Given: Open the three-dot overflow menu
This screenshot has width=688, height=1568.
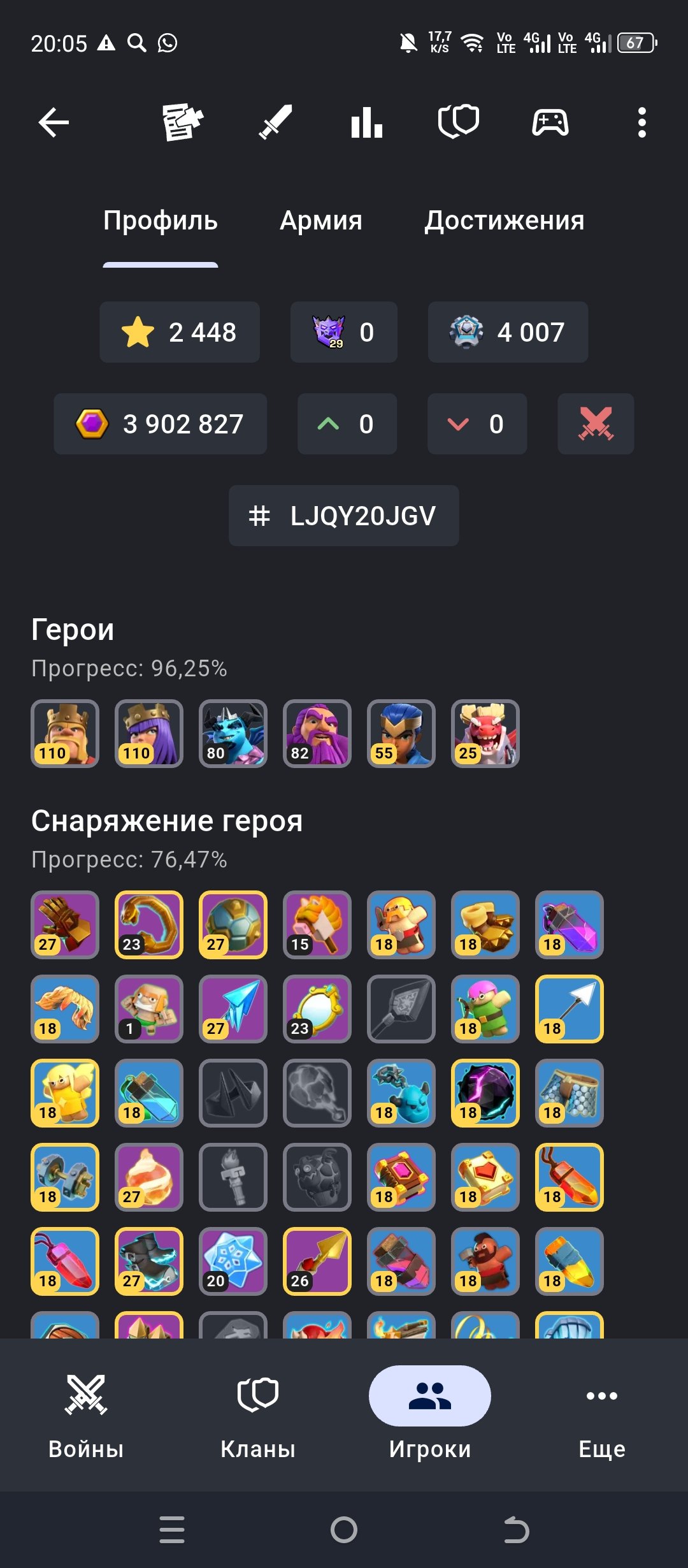Looking at the screenshot, I should (x=642, y=122).
